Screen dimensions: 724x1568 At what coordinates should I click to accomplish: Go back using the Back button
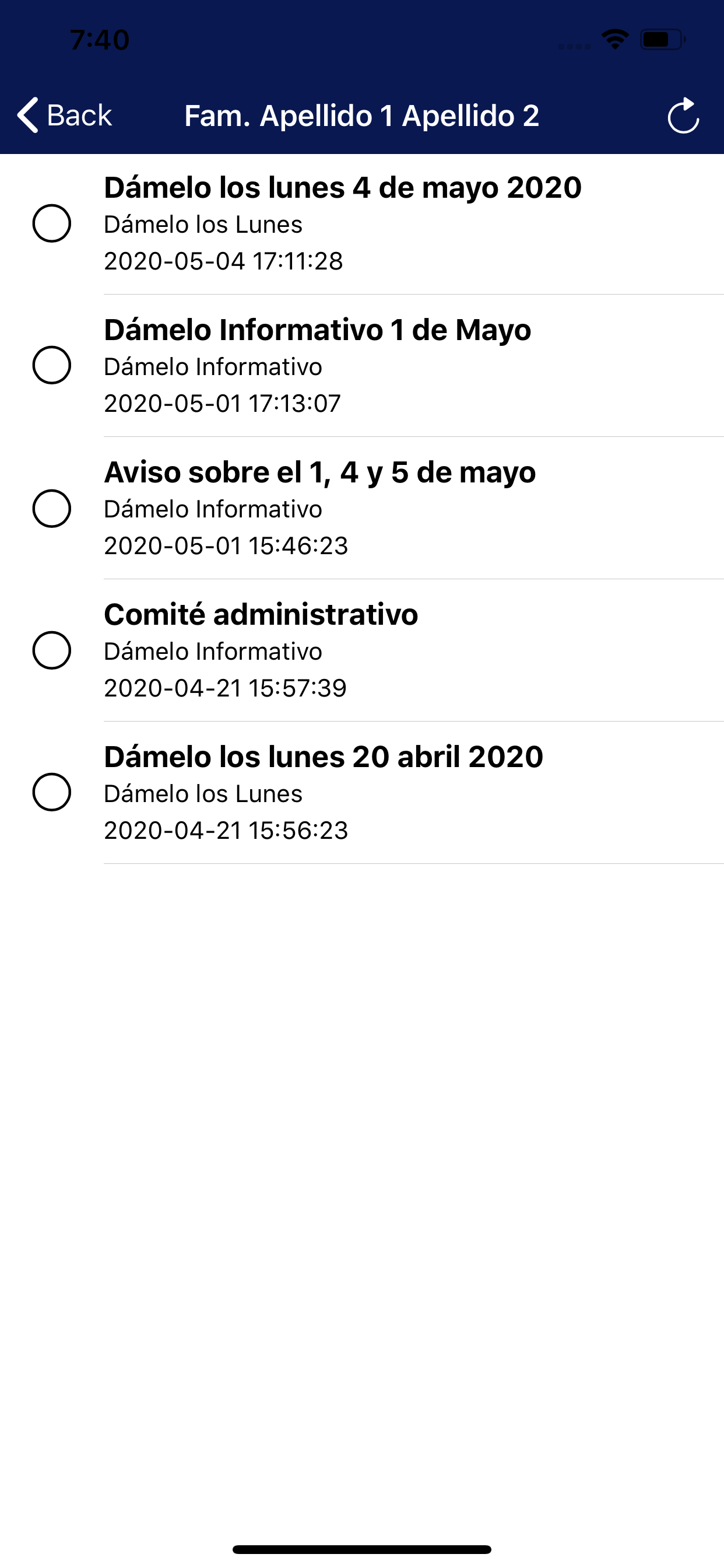pyautogui.click(x=65, y=115)
